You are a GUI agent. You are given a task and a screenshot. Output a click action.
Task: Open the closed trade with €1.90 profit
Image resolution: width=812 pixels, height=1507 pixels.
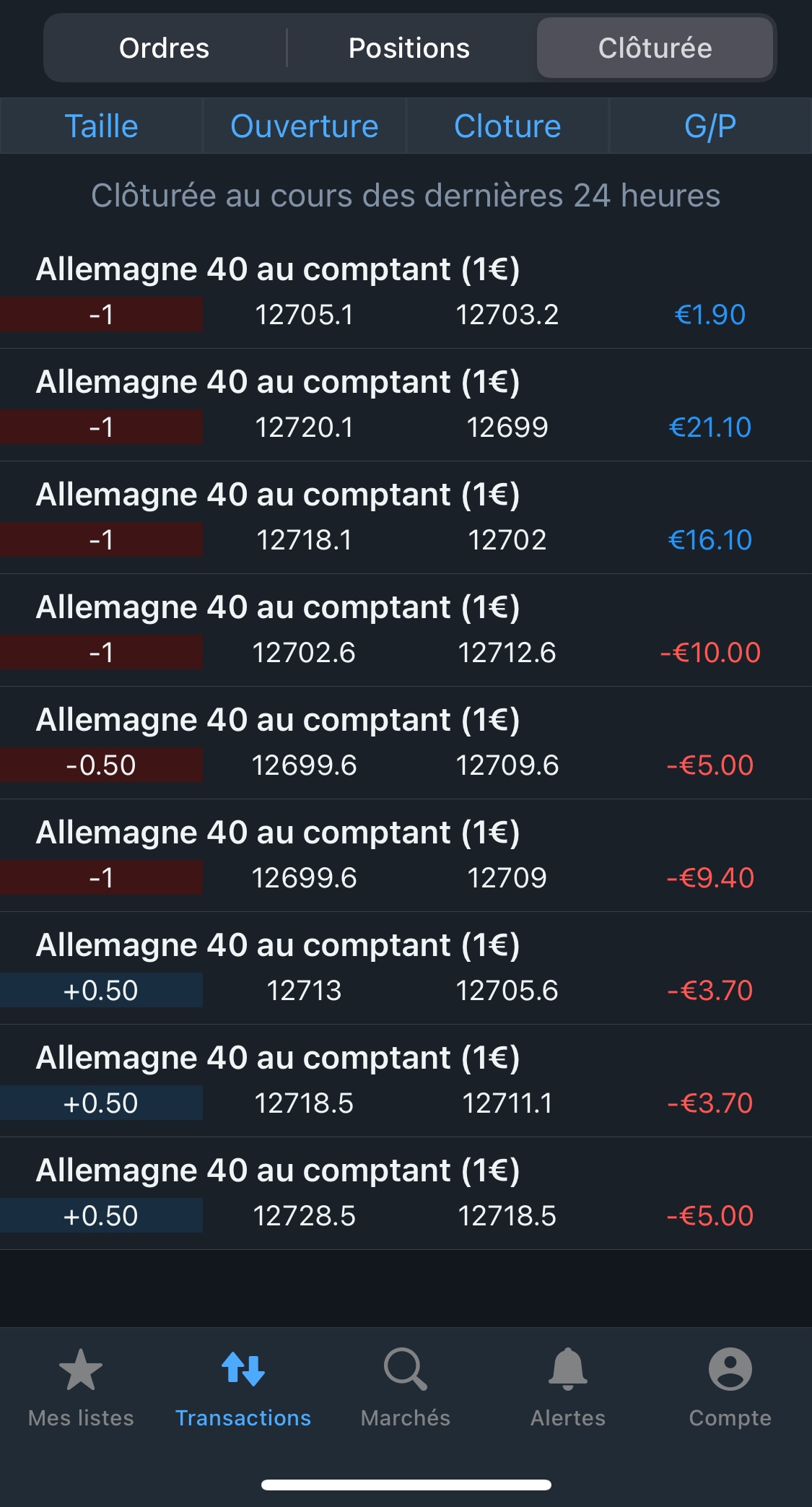pos(406,292)
